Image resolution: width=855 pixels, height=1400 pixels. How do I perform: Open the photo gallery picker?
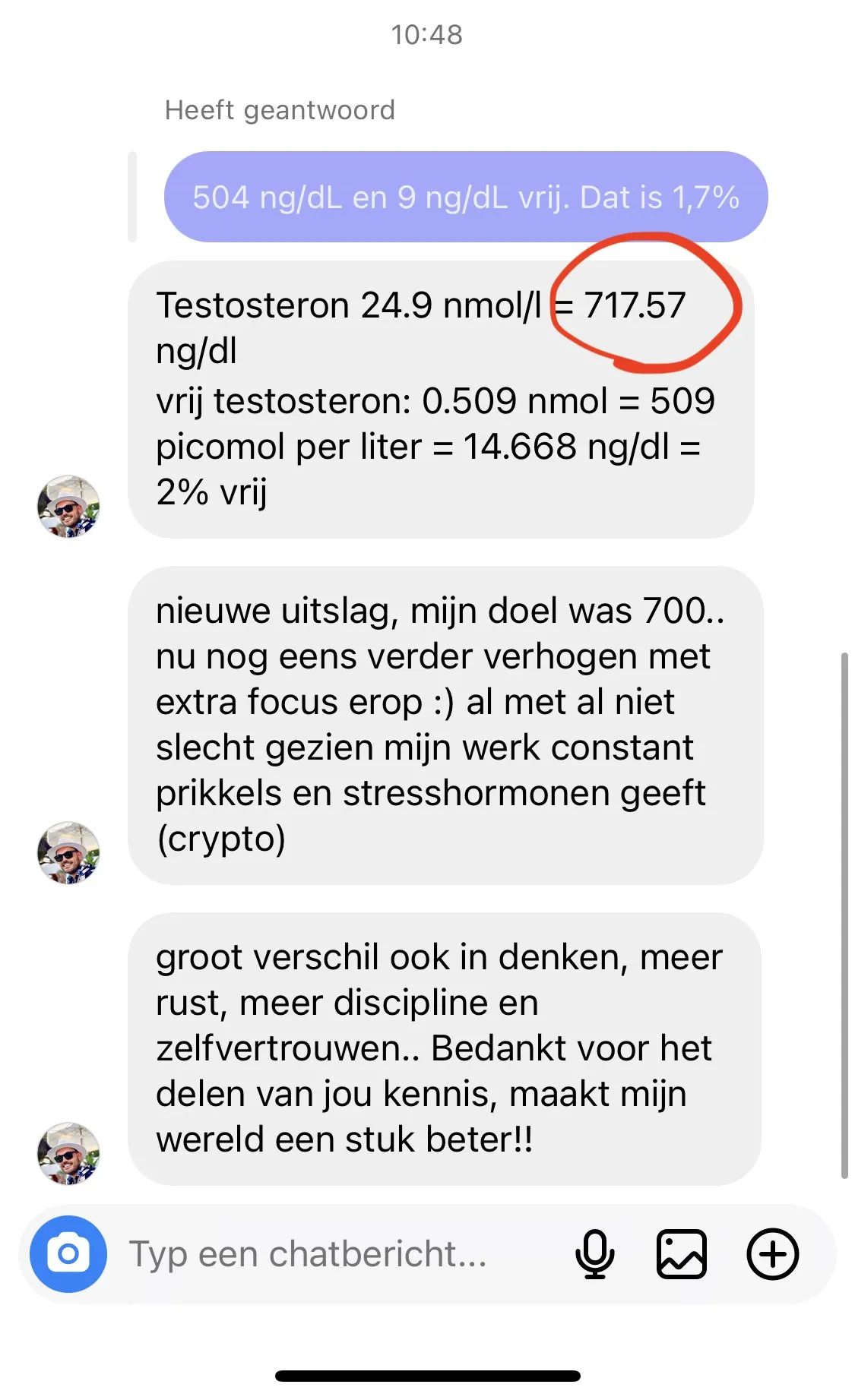tap(681, 1254)
